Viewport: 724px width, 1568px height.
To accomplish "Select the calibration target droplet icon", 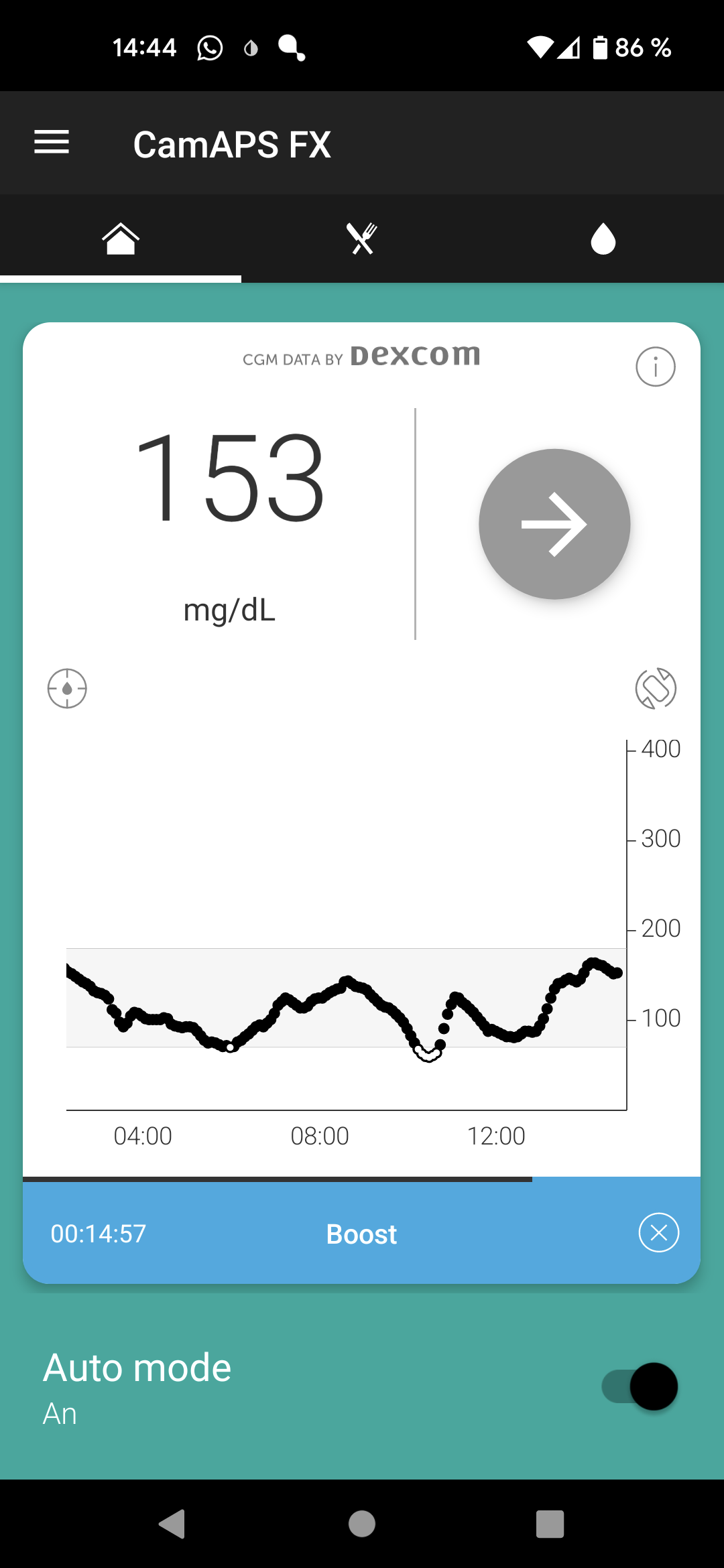I will [x=67, y=688].
